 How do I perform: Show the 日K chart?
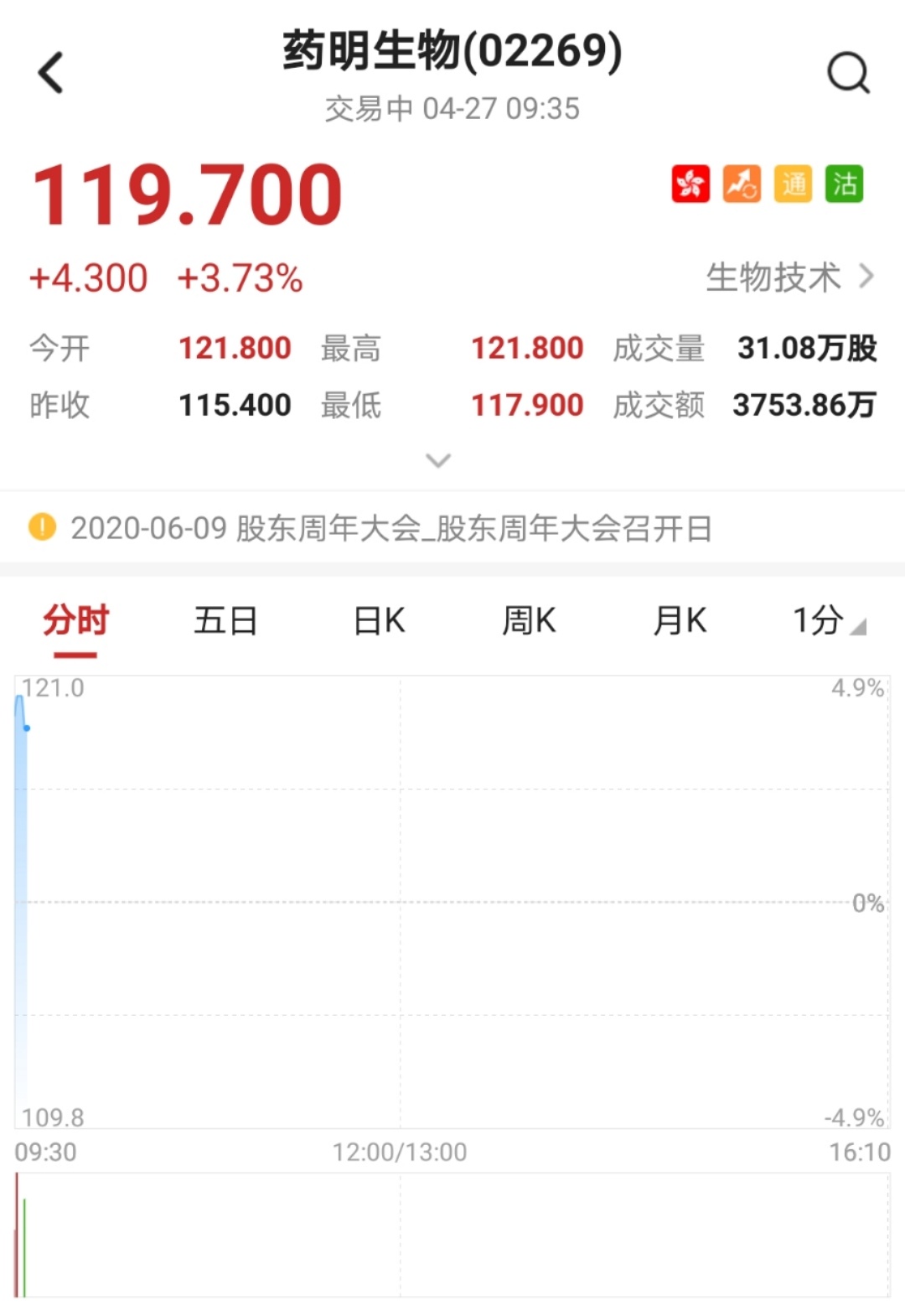(379, 621)
